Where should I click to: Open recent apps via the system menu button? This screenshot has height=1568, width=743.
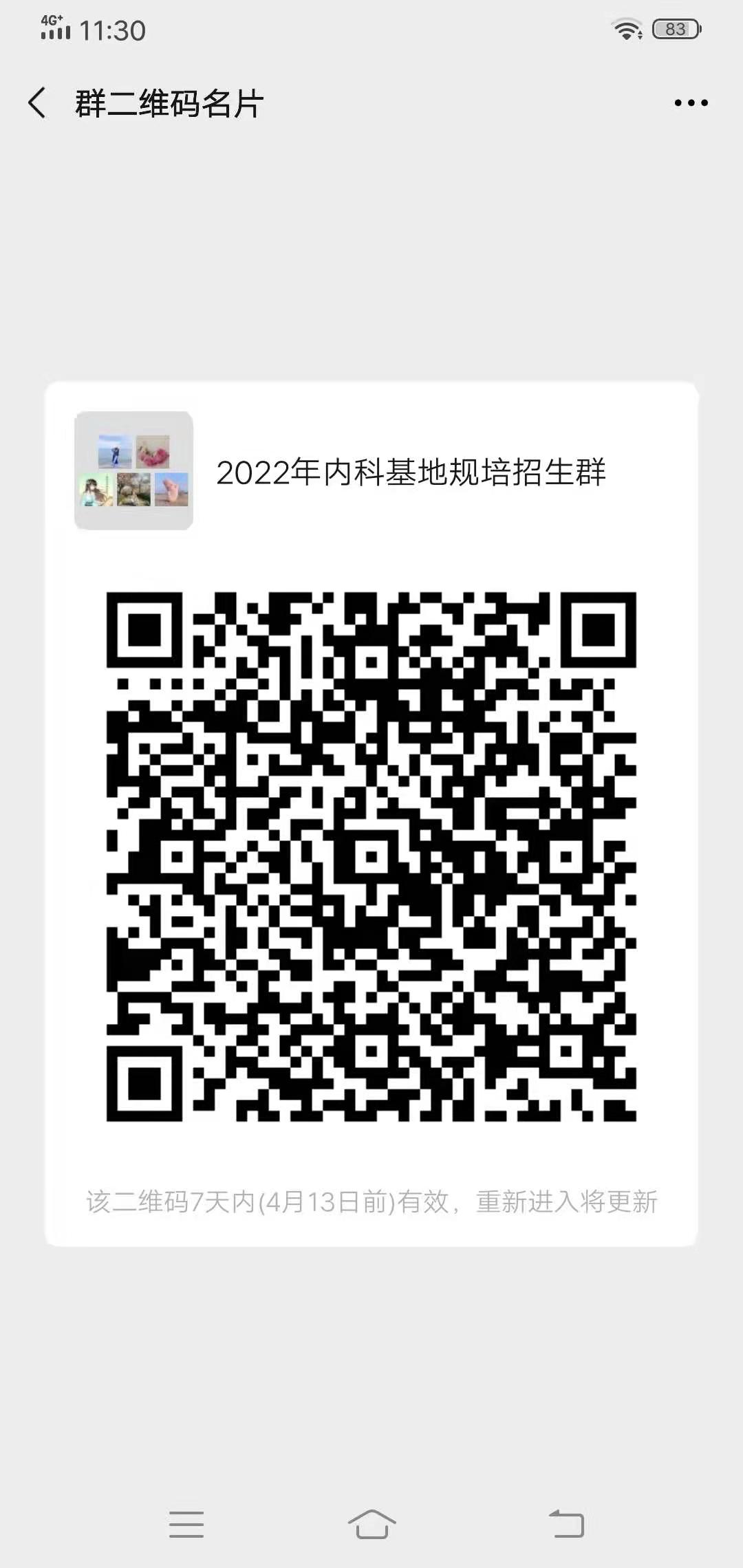186,1524
